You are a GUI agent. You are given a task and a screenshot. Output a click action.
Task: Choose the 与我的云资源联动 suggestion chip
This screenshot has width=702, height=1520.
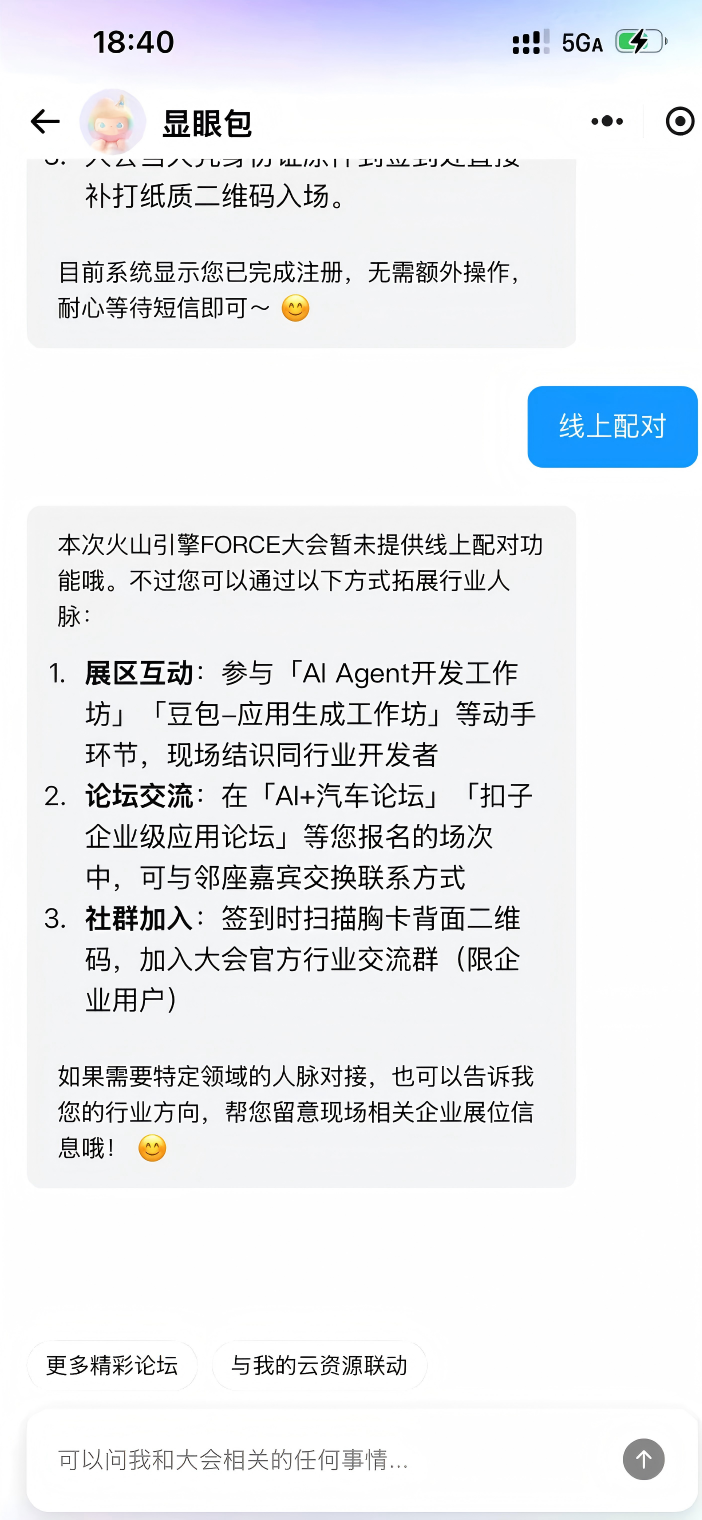(319, 1365)
